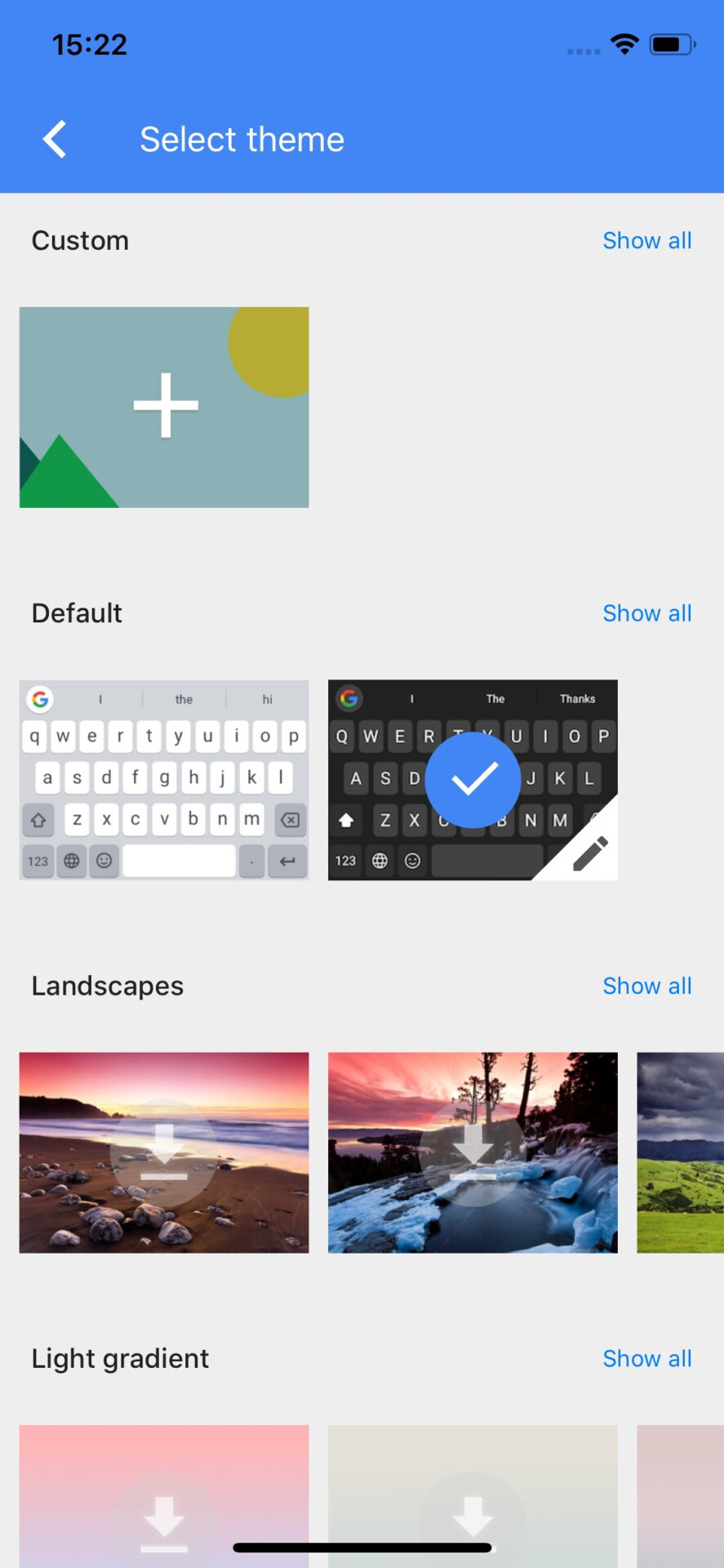Show all Custom themes
724x1568 pixels.
[x=646, y=241]
